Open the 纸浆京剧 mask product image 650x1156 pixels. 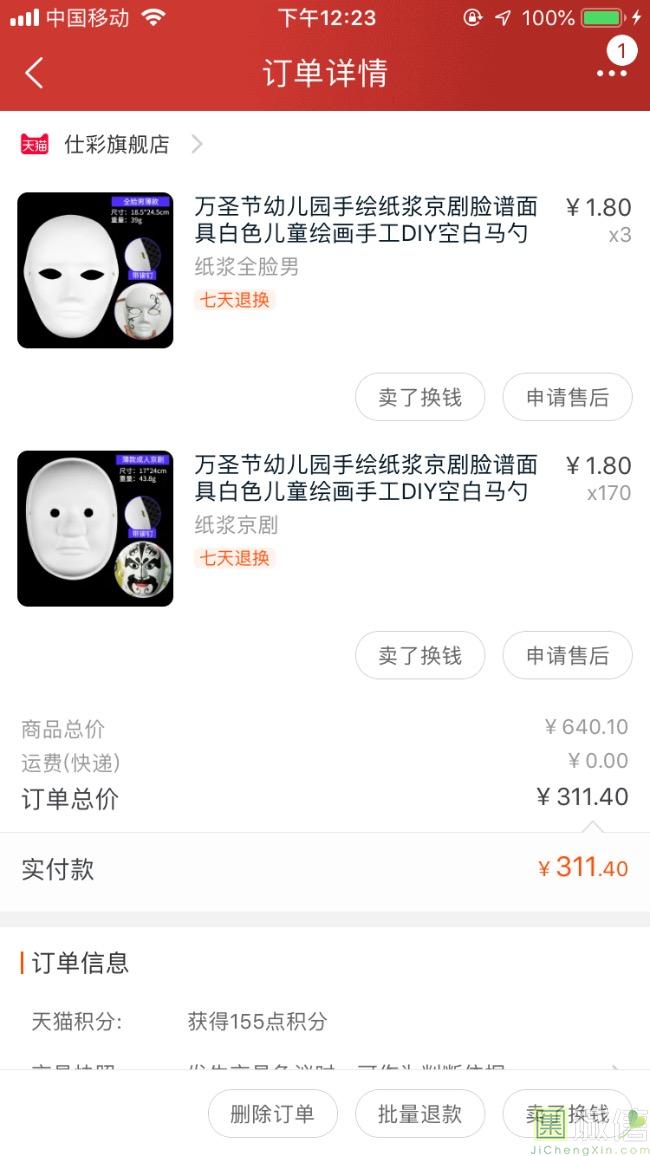pyautogui.click(x=95, y=529)
